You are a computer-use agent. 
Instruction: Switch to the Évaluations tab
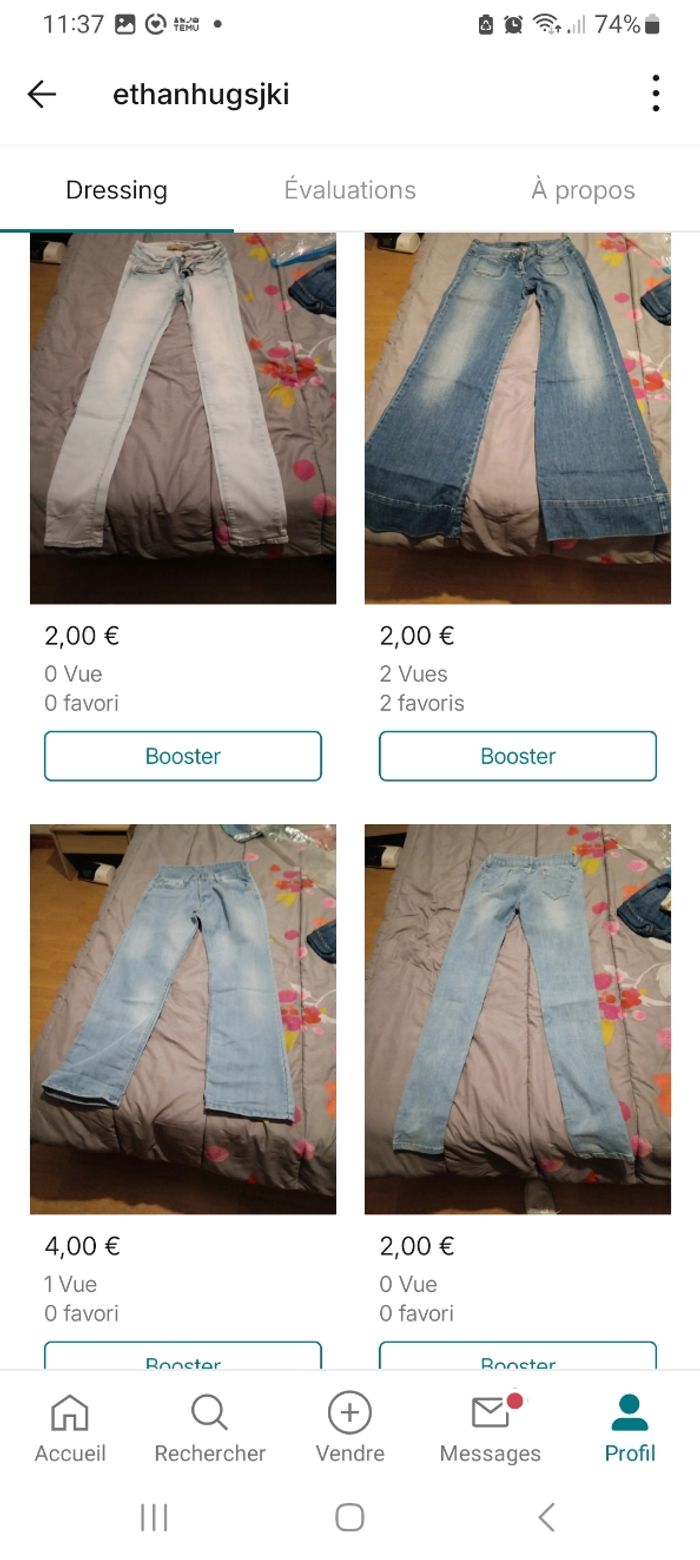pyautogui.click(x=350, y=190)
